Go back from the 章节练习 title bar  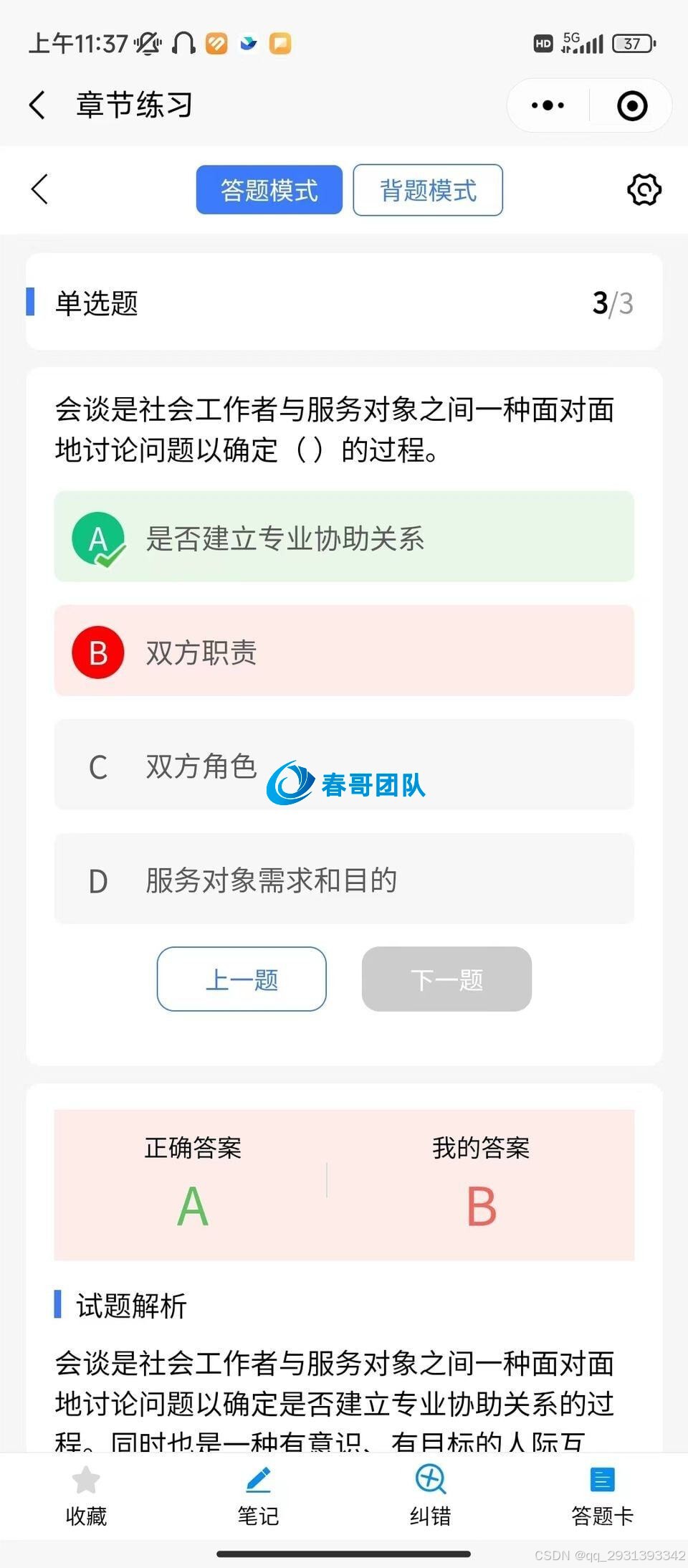click(x=37, y=105)
